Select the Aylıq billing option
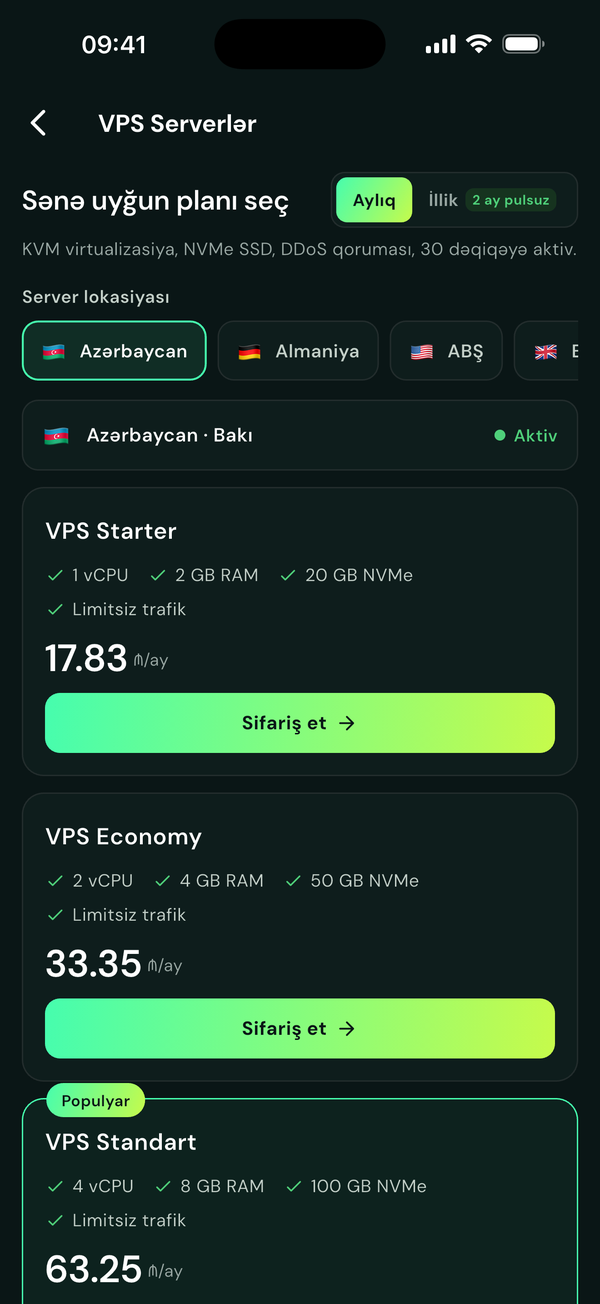 tap(374, 200)
